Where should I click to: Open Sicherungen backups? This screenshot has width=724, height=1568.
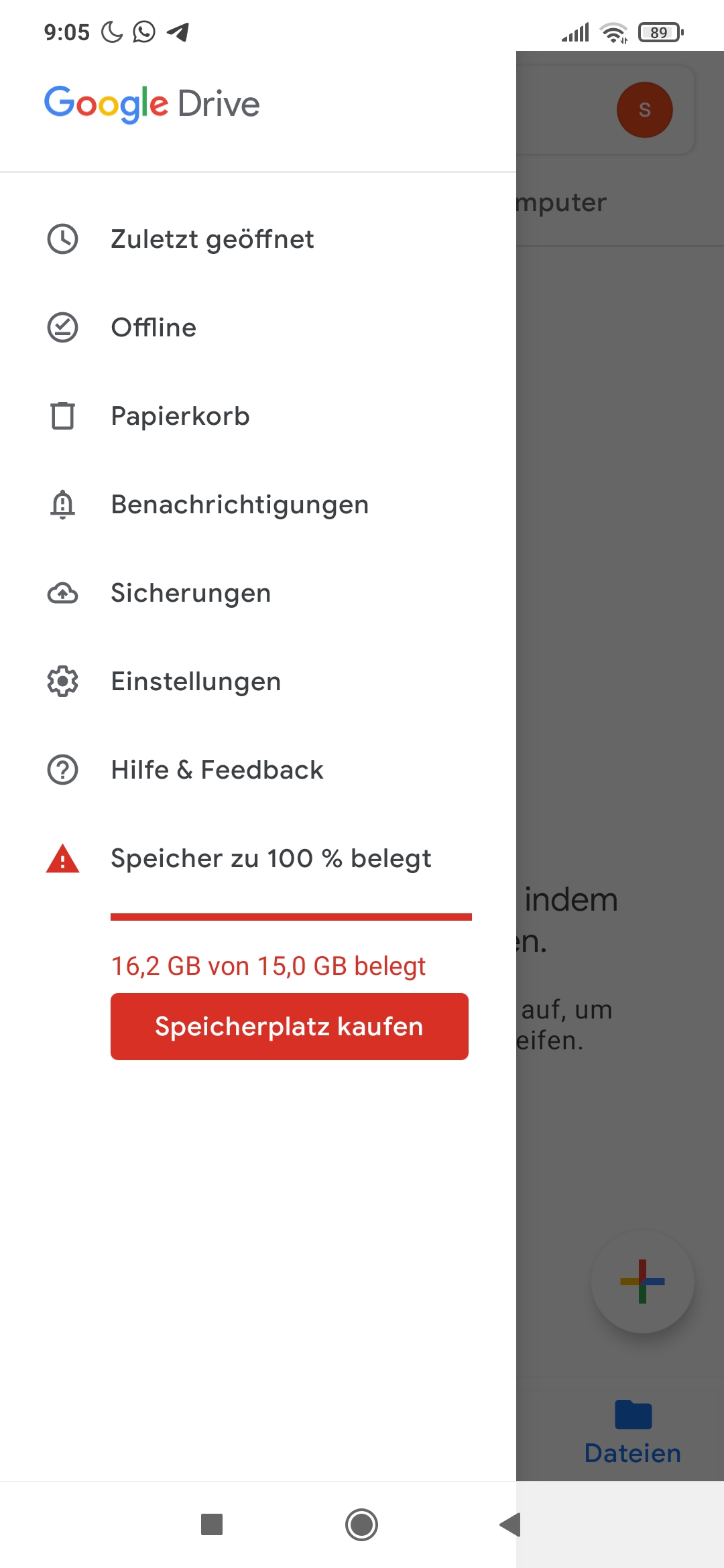click(x=190, y=593)
